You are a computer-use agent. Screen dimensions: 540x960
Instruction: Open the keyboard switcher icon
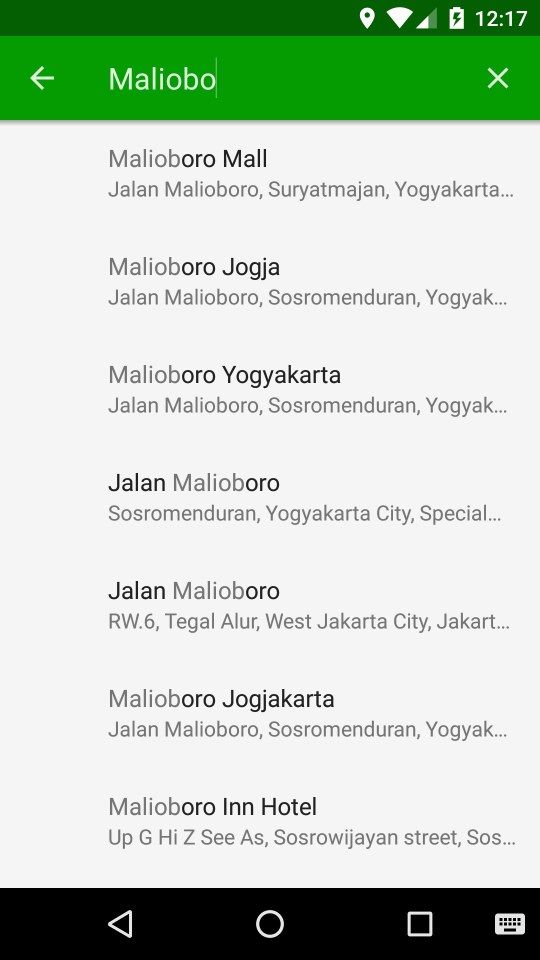(x=510, y=924)
